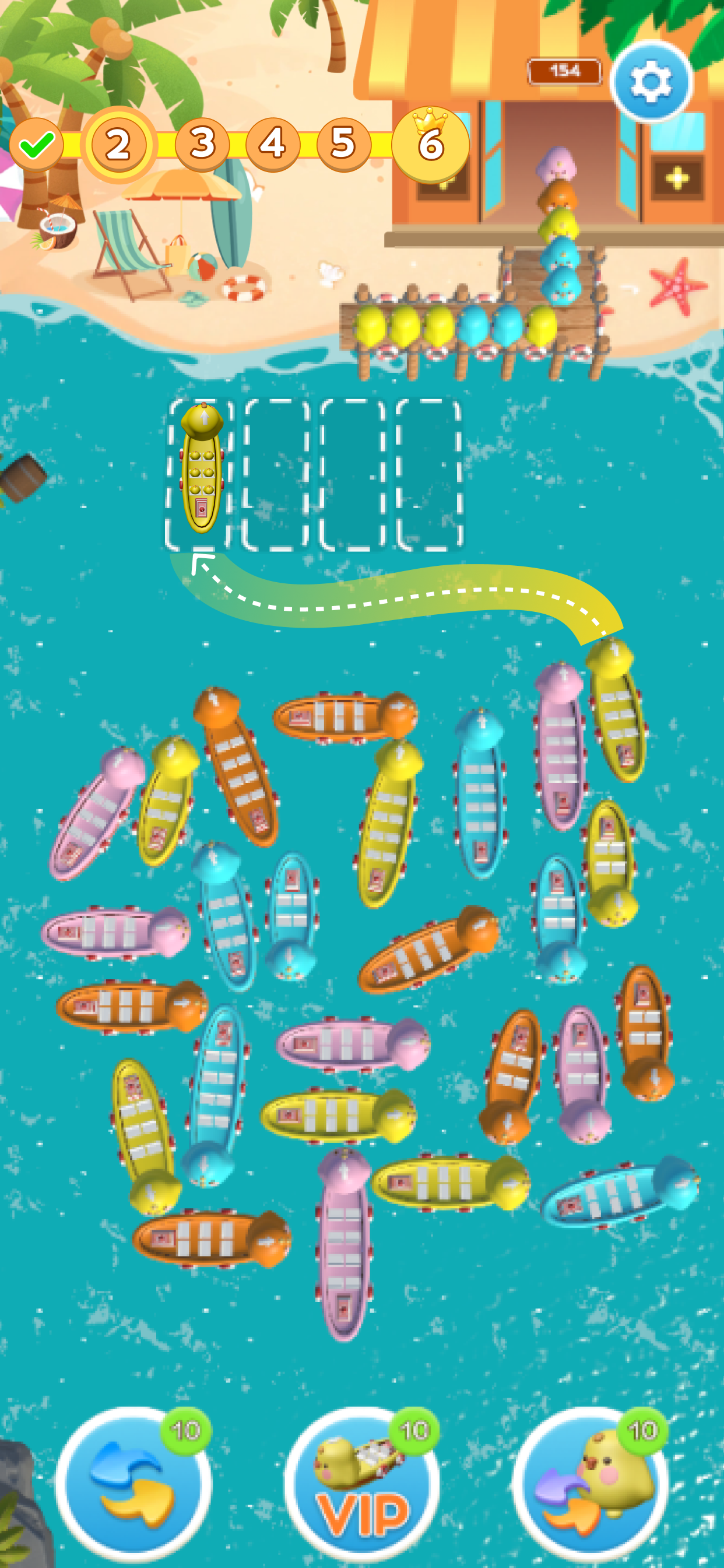Tap the level 5 circle on the progress path
Image resolution: width=724 pixels, height=1568 pixels.
[x=345, y=144]
